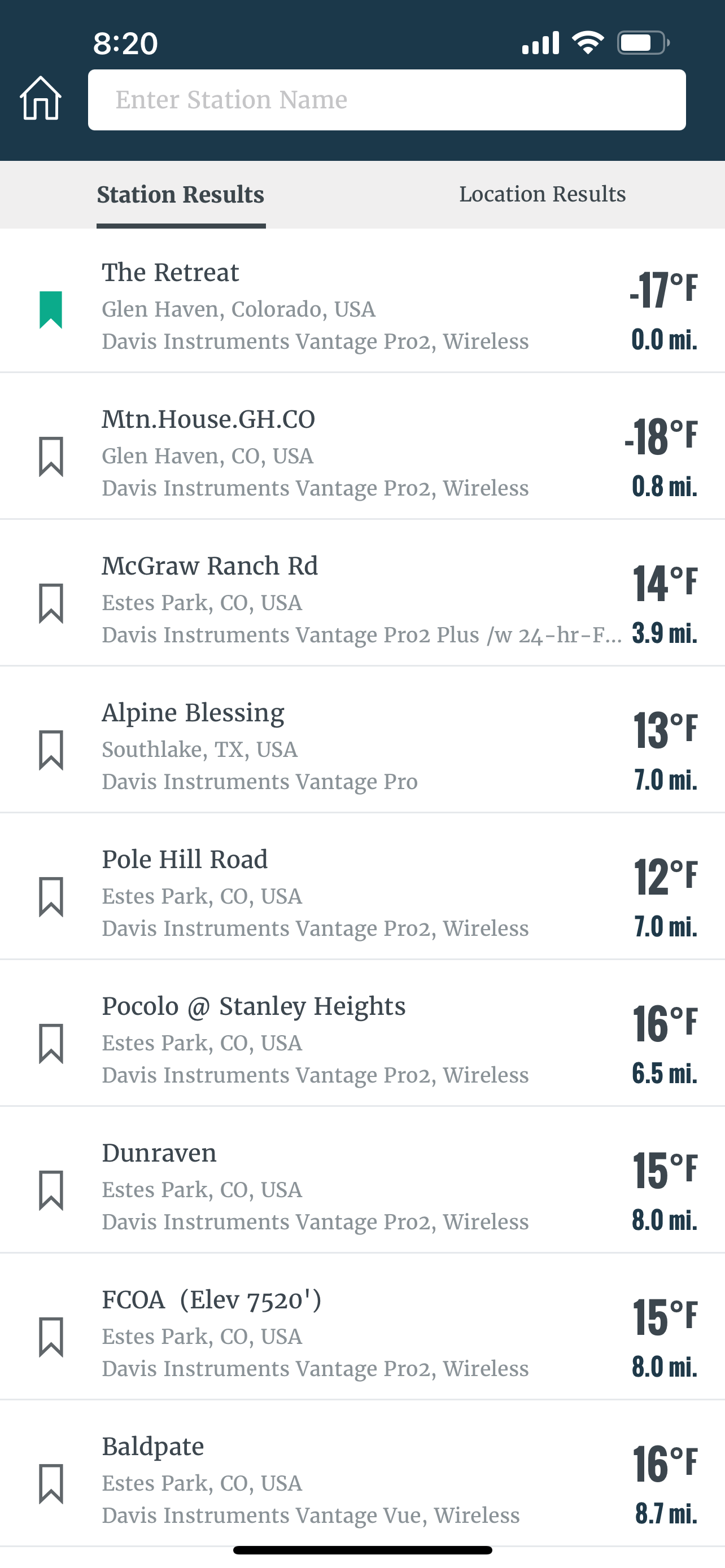This screenshot has height=1568, width=725.
Task: Open the McGraw Ranch Rd station
Action: pos(362,593)
